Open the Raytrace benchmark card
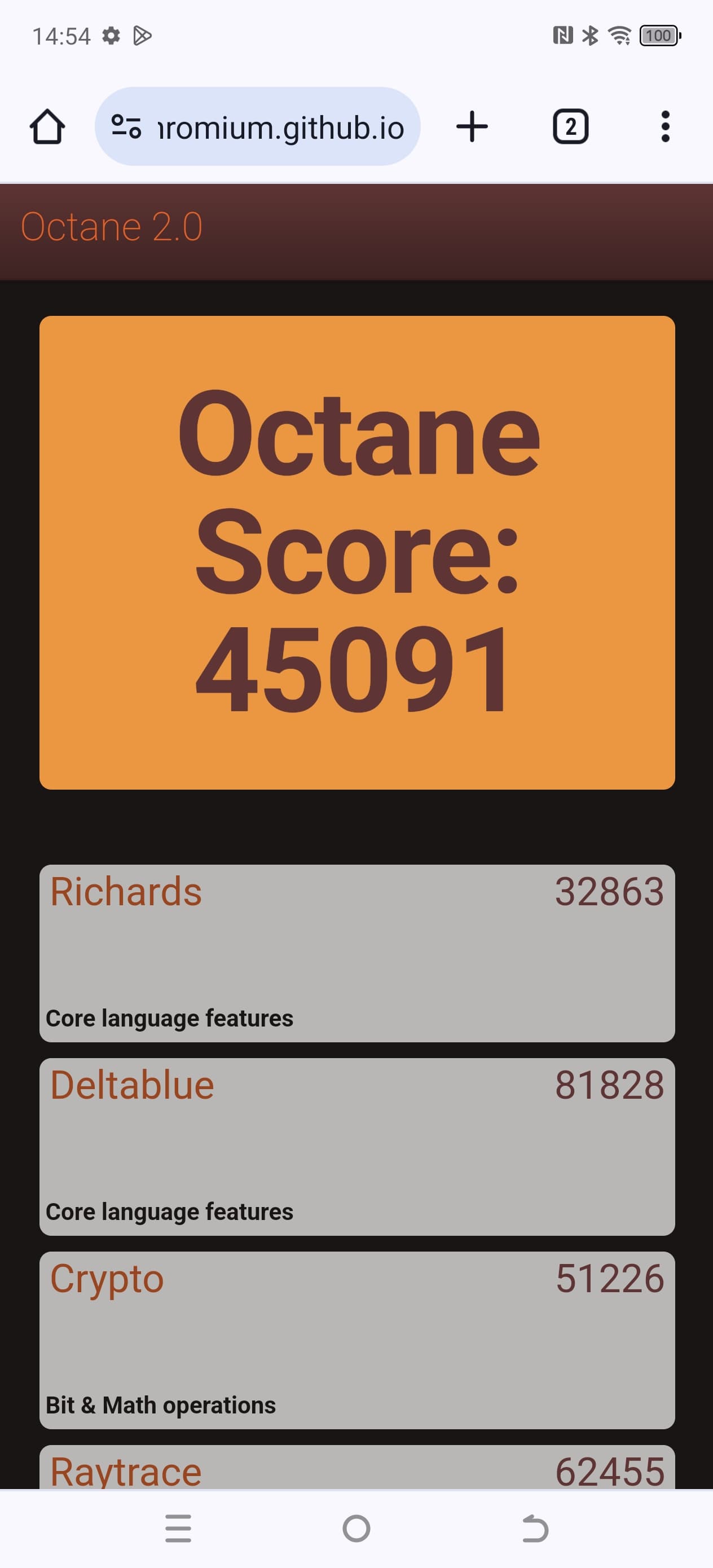713x1568 pixels. pos(357,1470)
